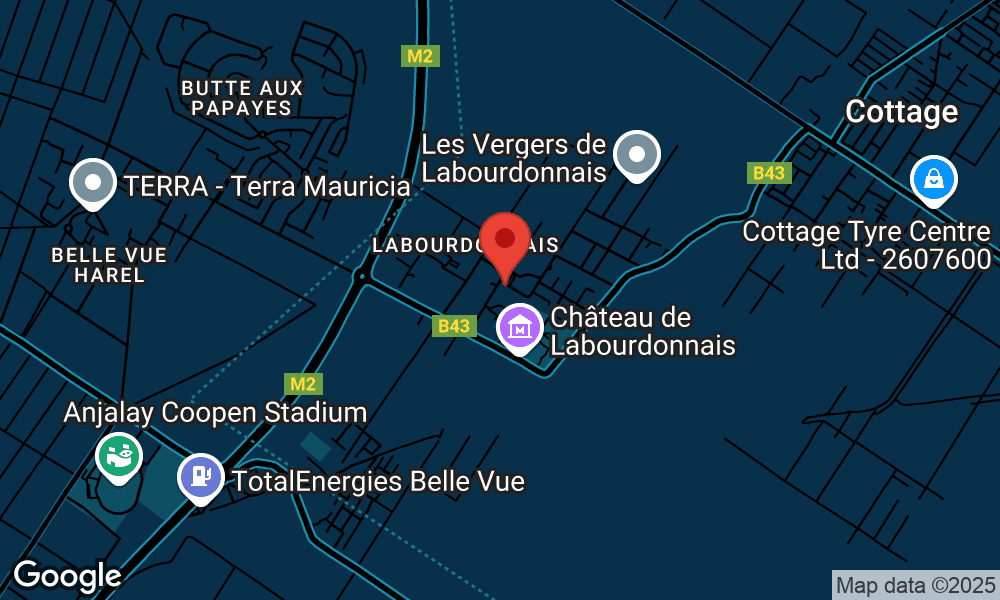Open the TERRA - Terra Mauricia marker
The width and height of the screenshot is (1000, 600).
click(x=93, y=184)
